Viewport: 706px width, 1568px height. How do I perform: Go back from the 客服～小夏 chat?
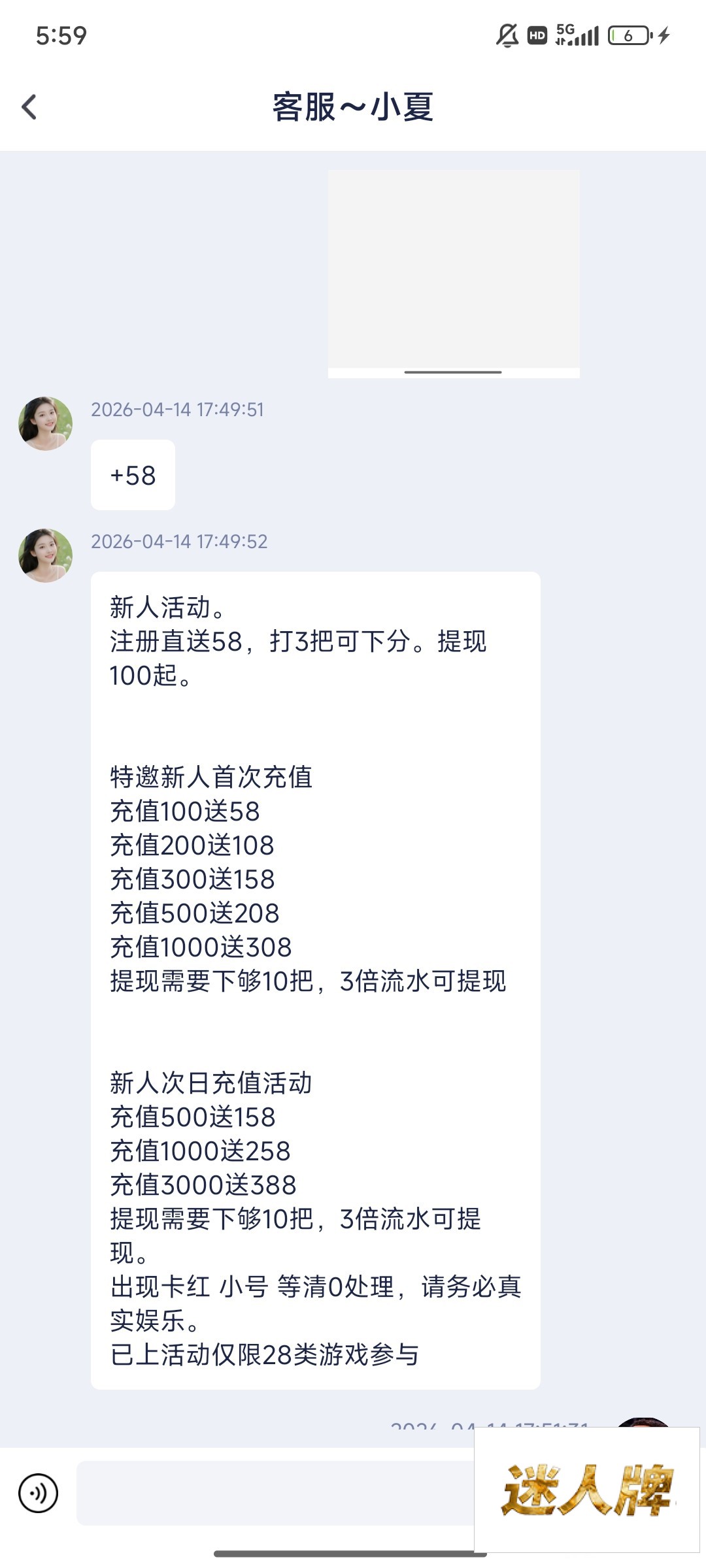[29, 107]
